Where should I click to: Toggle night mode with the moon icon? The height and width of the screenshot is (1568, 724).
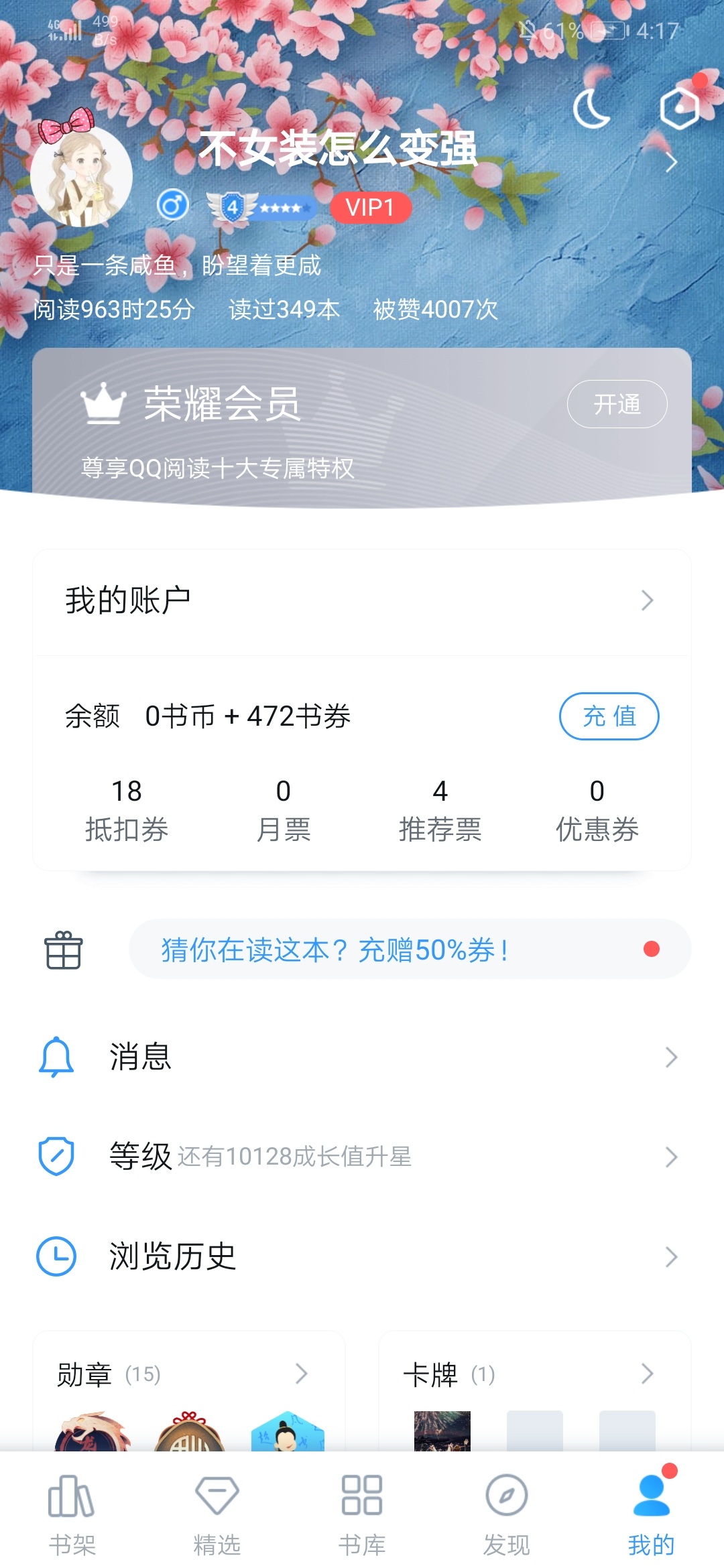click(591, 109)
